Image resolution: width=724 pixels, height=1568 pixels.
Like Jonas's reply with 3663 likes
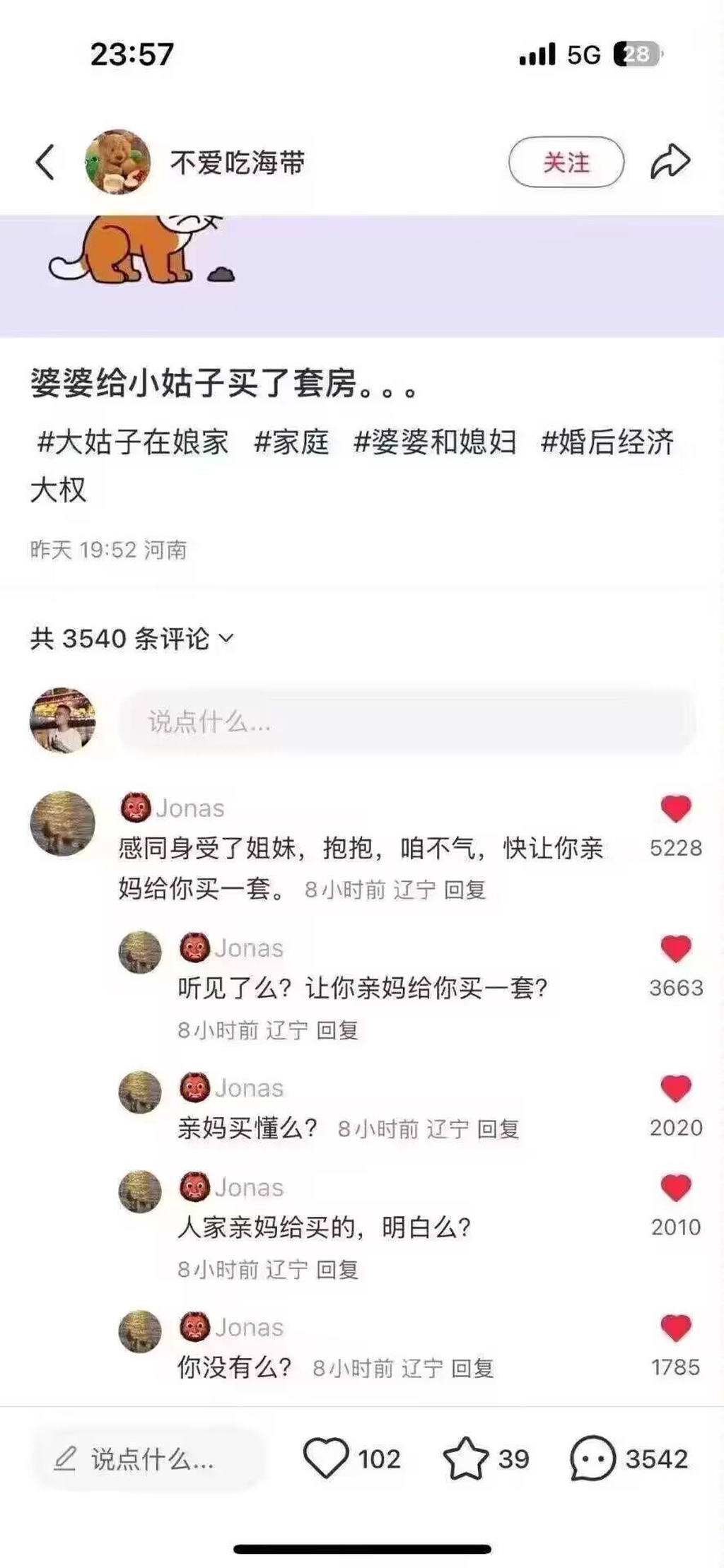(x=675, y=949)
